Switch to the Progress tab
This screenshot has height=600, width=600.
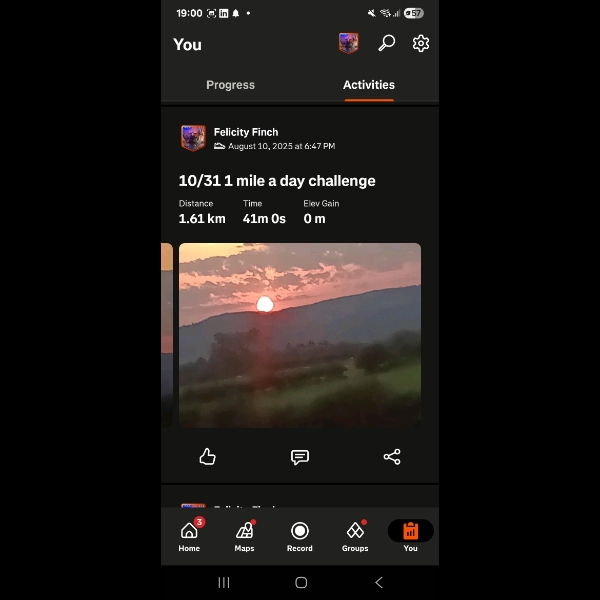tap(230, 85)
